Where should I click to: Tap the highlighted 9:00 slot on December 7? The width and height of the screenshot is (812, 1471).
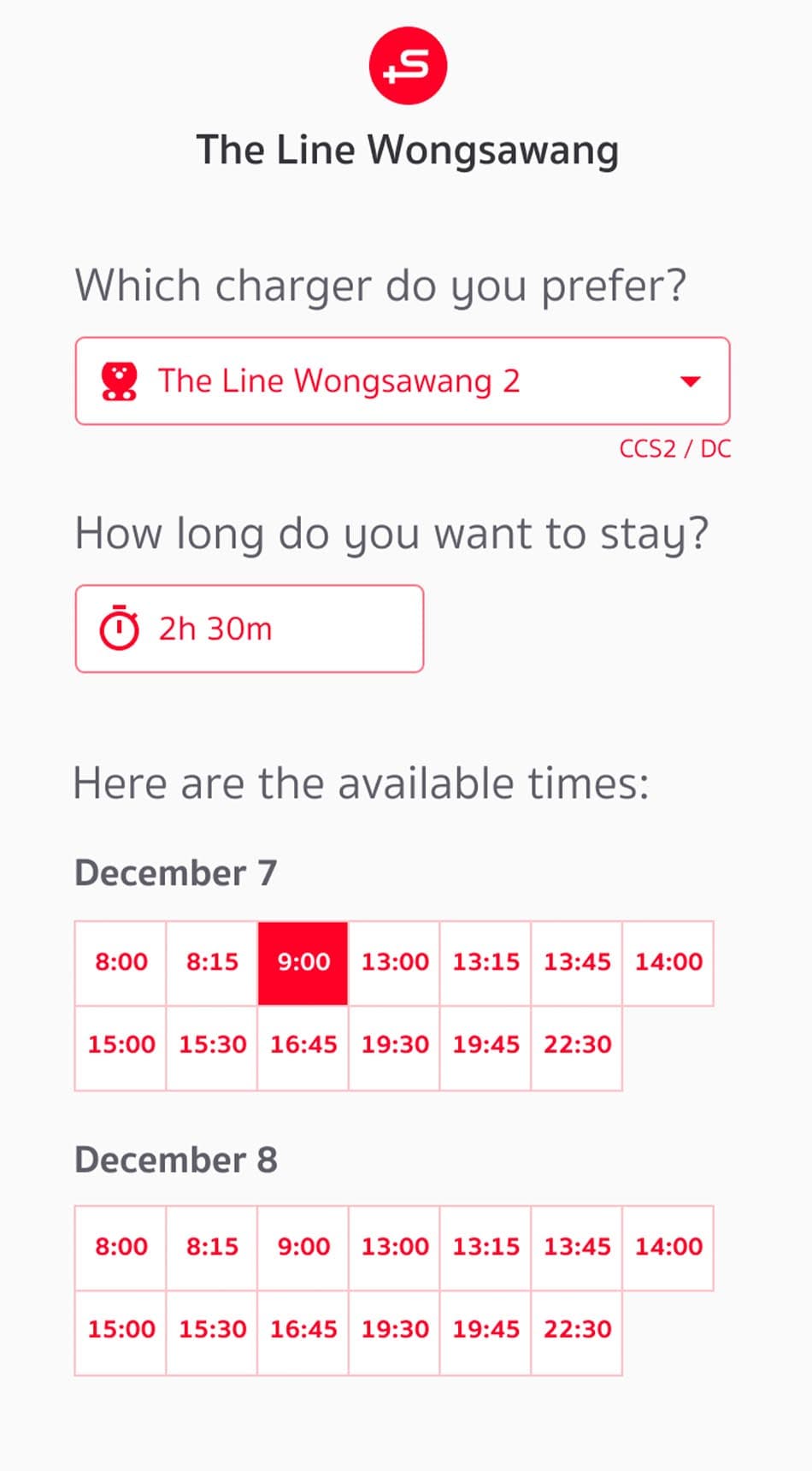(x=303, y=962)
